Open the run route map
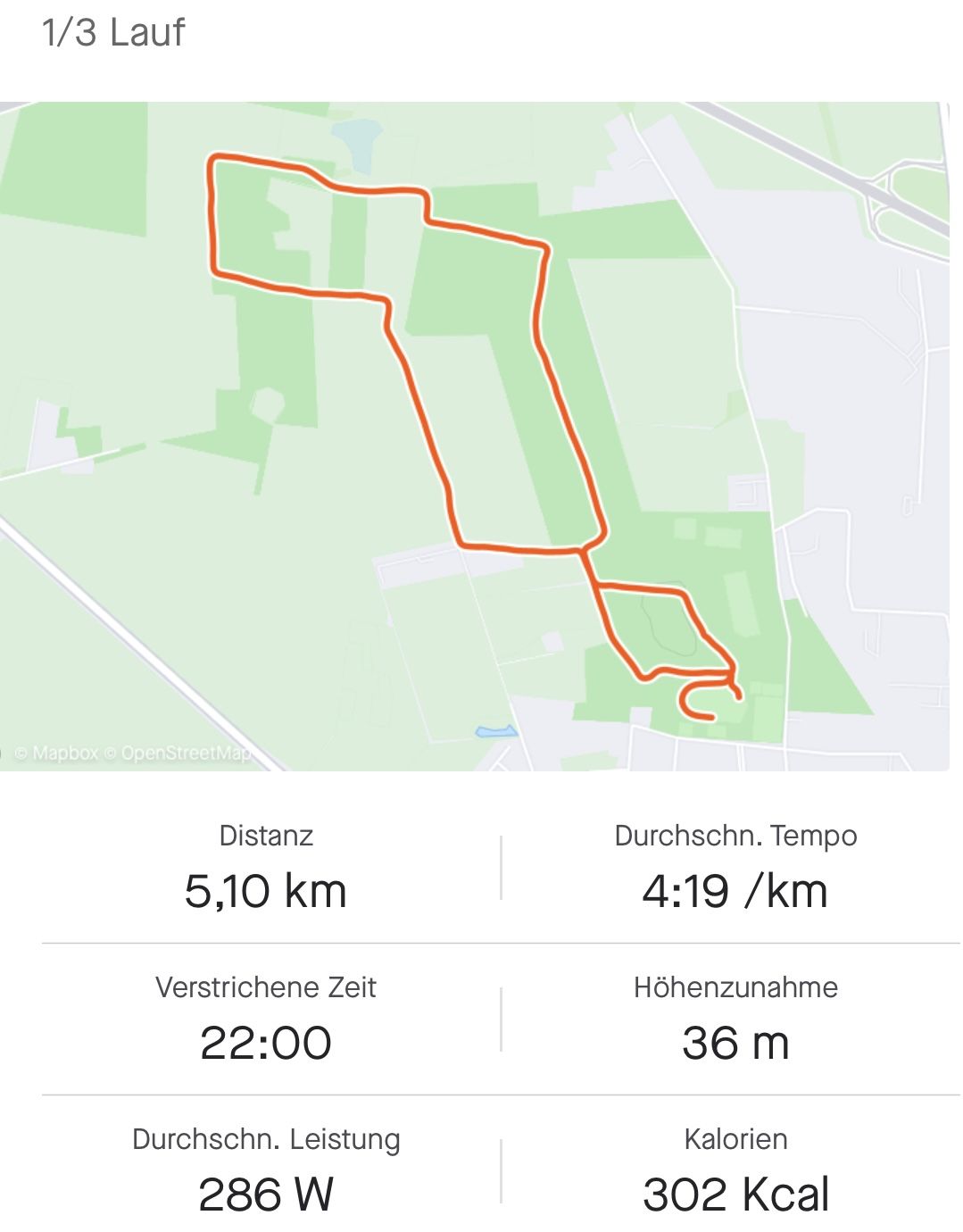Screen dimensions: 963x1232 pos(474,436)
